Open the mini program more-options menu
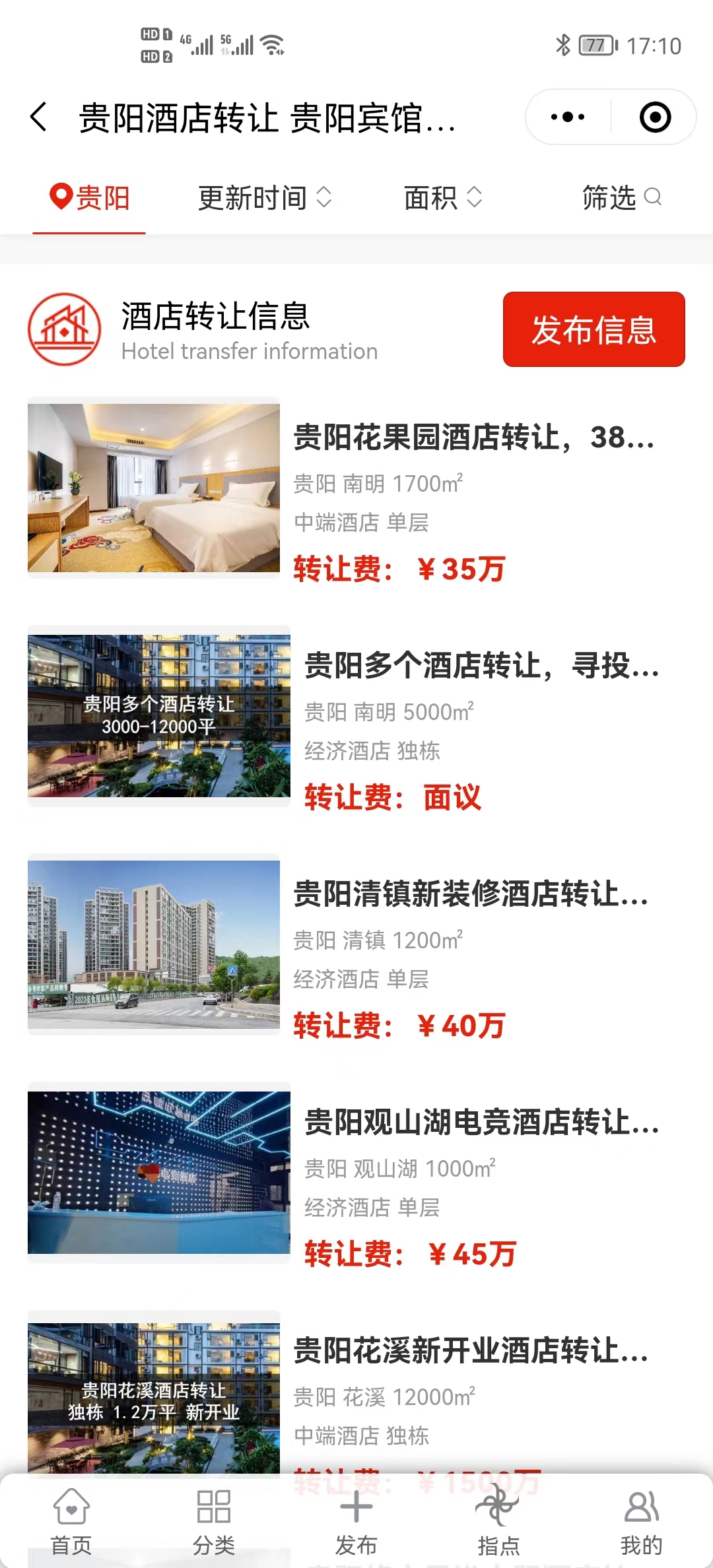713x1568 pixels. 568,117
